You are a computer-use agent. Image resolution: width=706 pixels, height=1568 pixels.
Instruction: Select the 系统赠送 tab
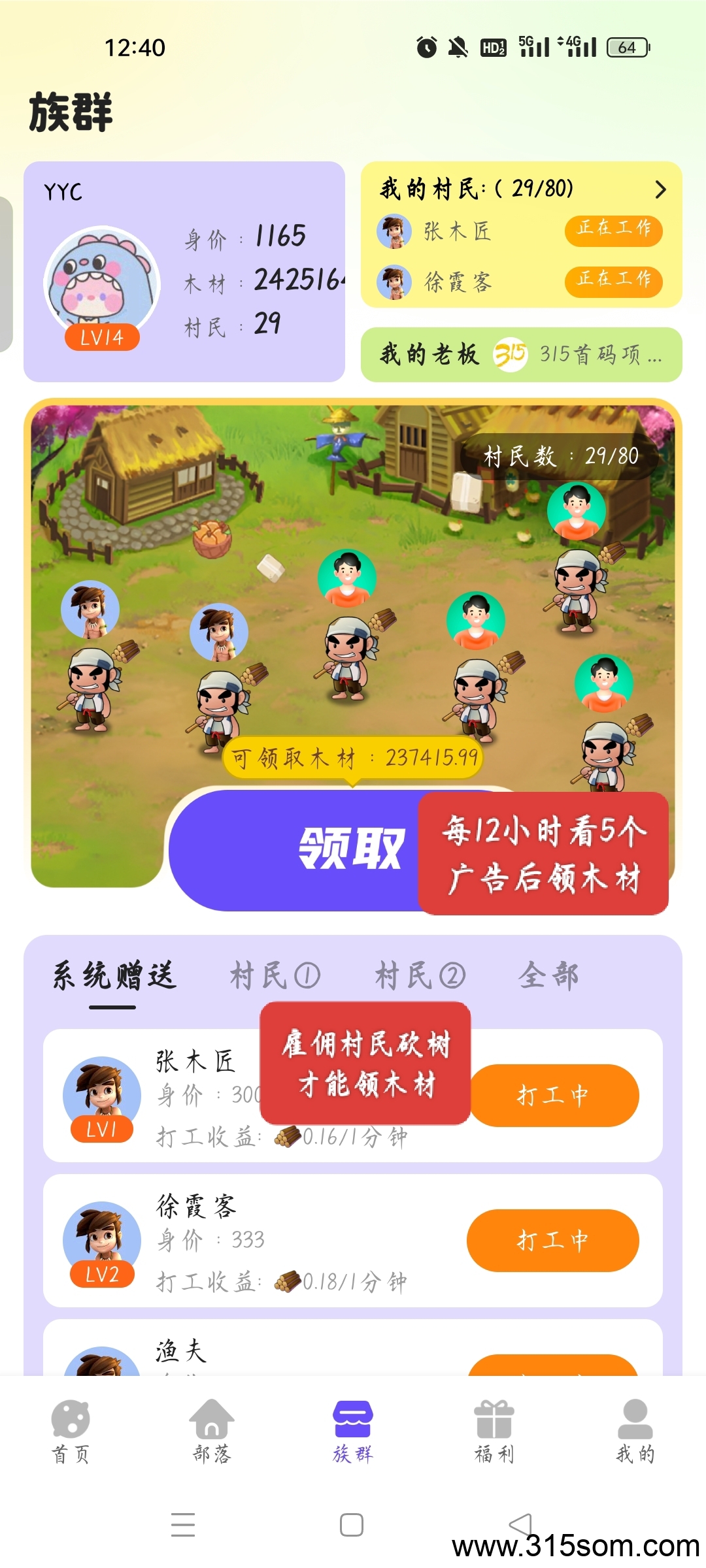(x=114, y=976)
